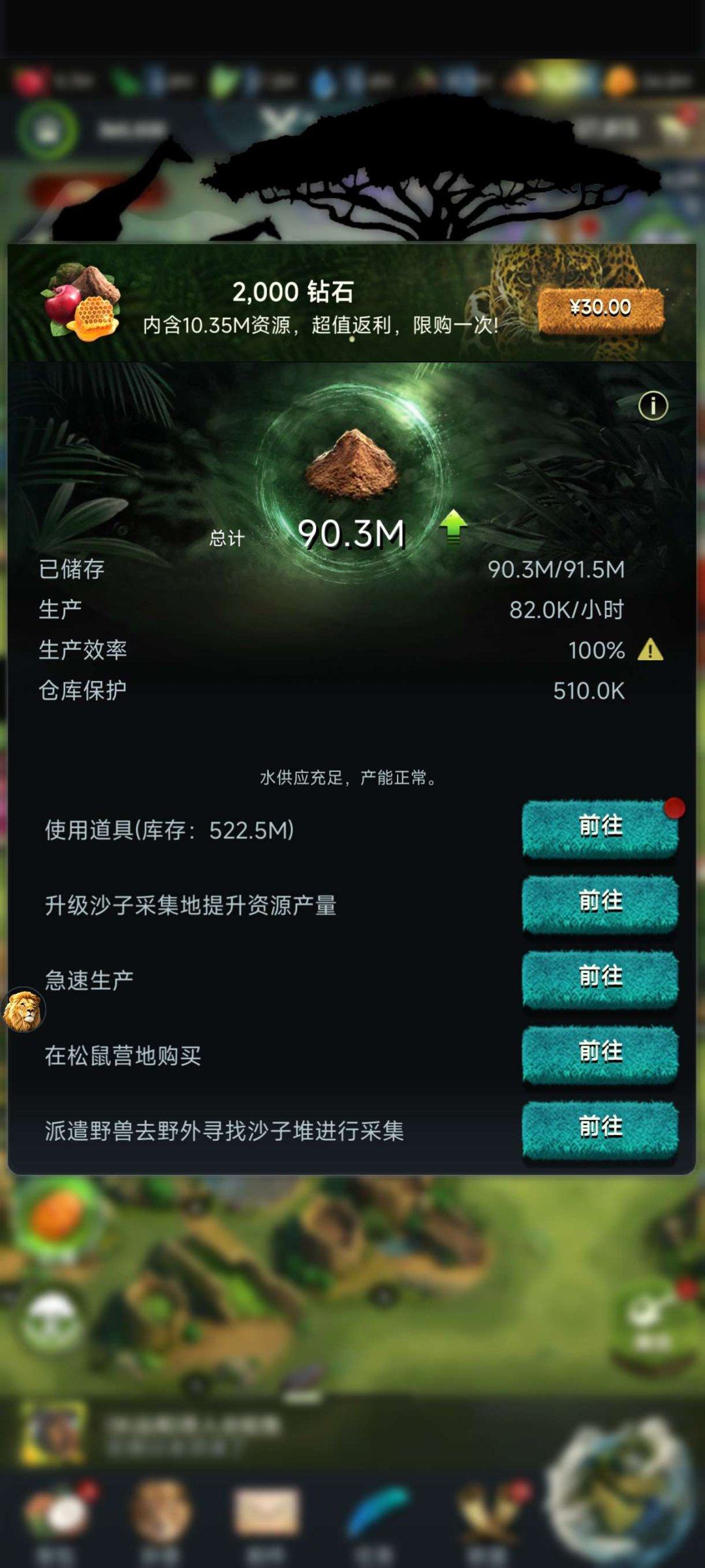Tap the yellow warning triangle beside 生产效率
The image size is (705, 1568).
click(651, 650)
